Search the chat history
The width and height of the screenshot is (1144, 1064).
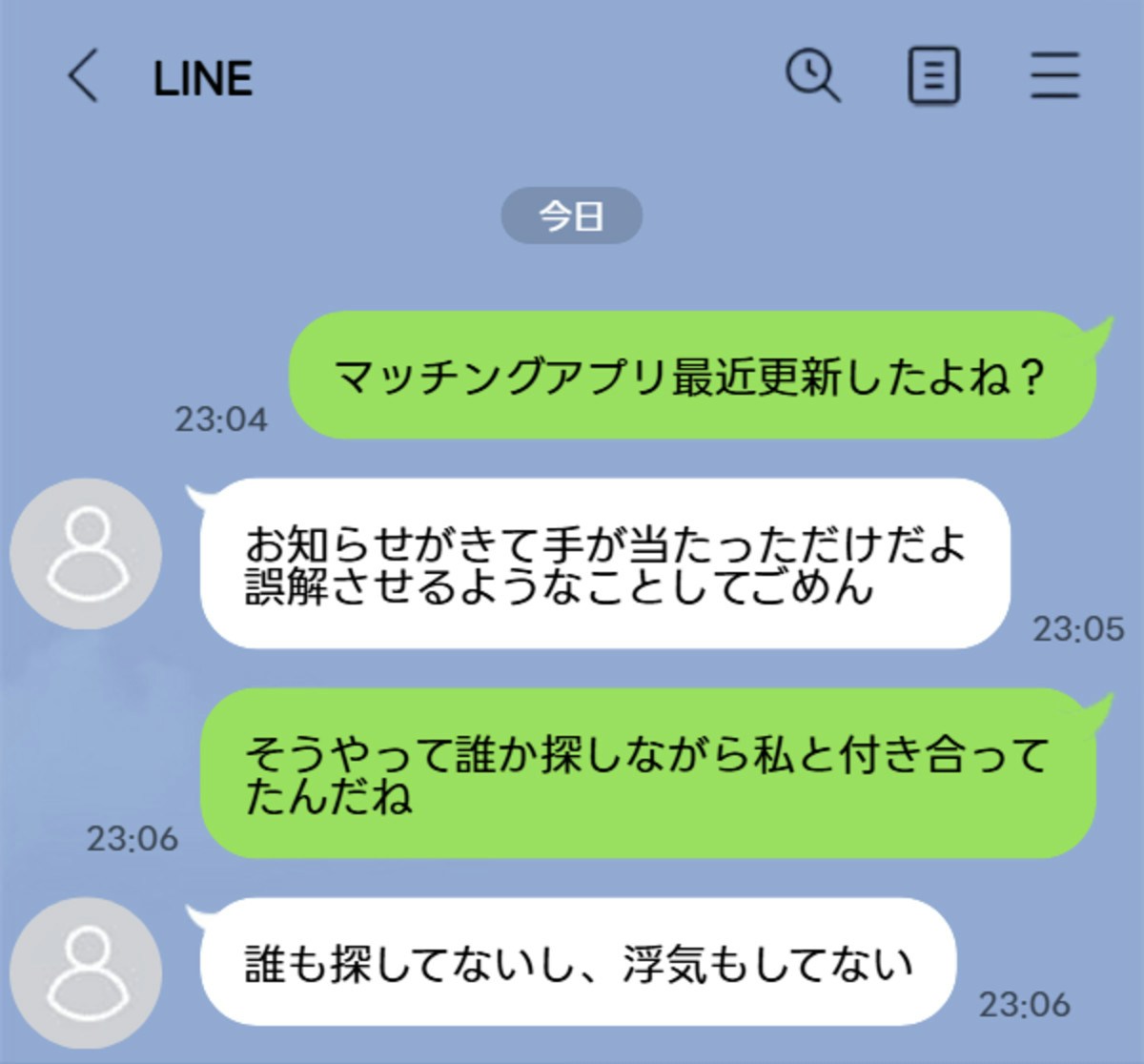click(x=812, y=75)
